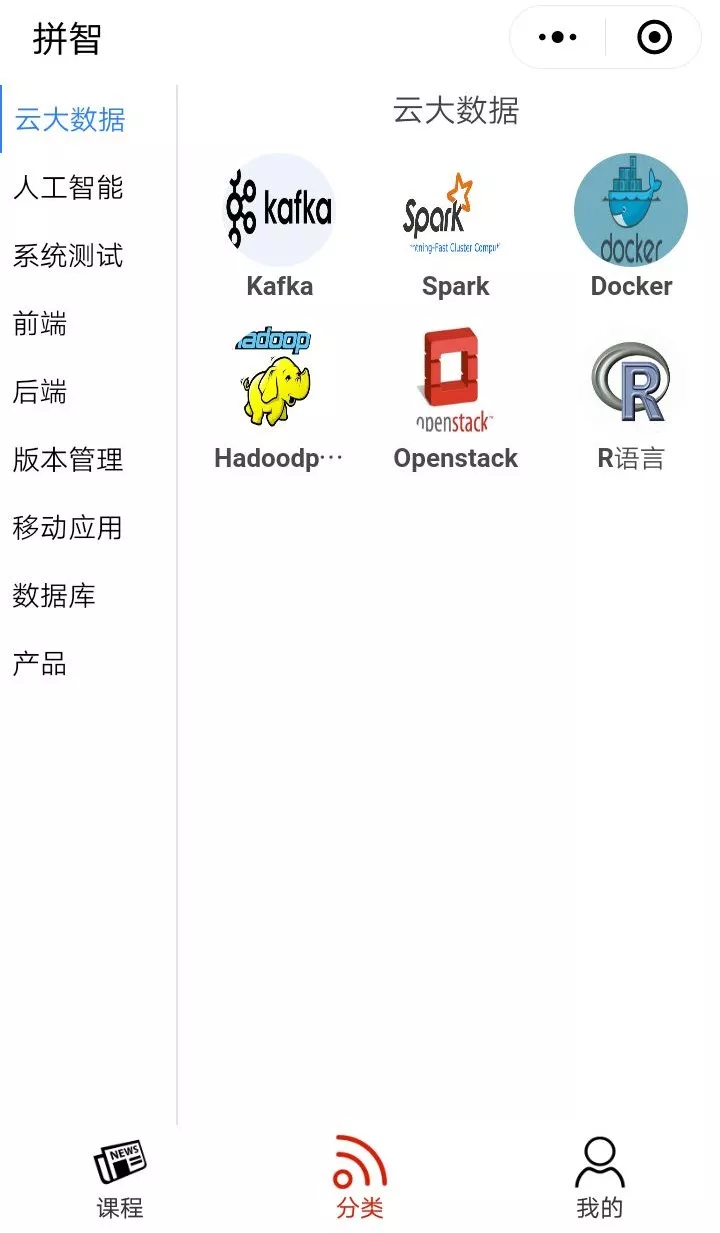720x1233 pixels.
Task: Switch to the 后端 category
Action: click(x=40, y=391)
